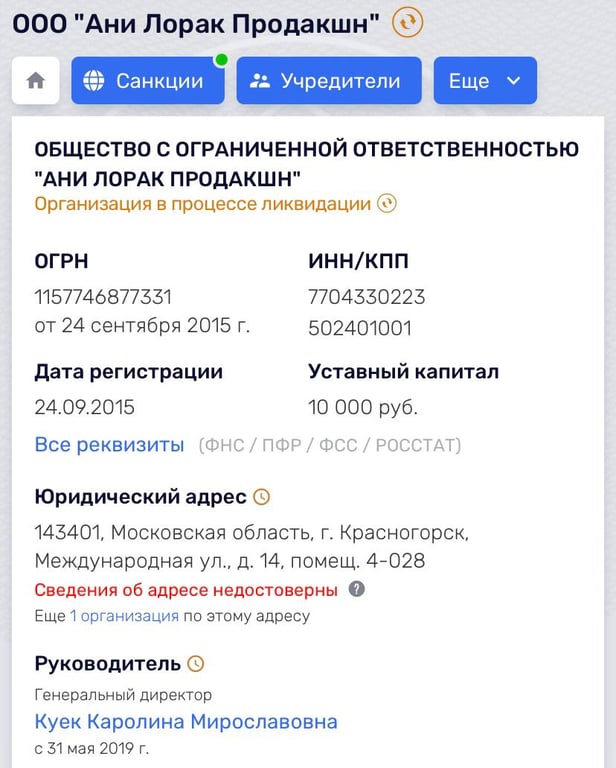
Task: View history icon next to Юридический адрес
Action: pos(262,496)
